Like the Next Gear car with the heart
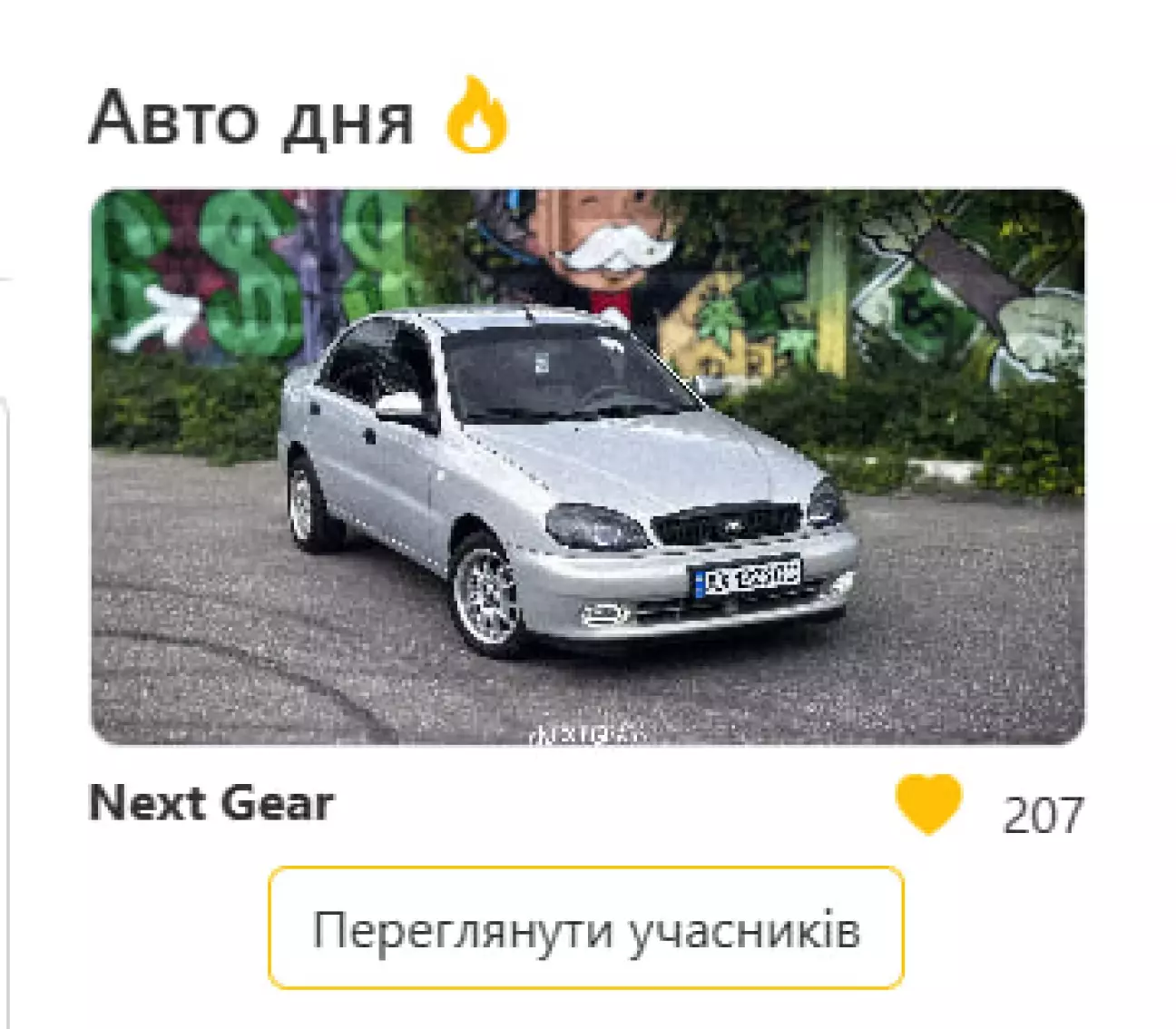The height and width of the screenshot is (1029, 1176). click(x=927, y=805)
